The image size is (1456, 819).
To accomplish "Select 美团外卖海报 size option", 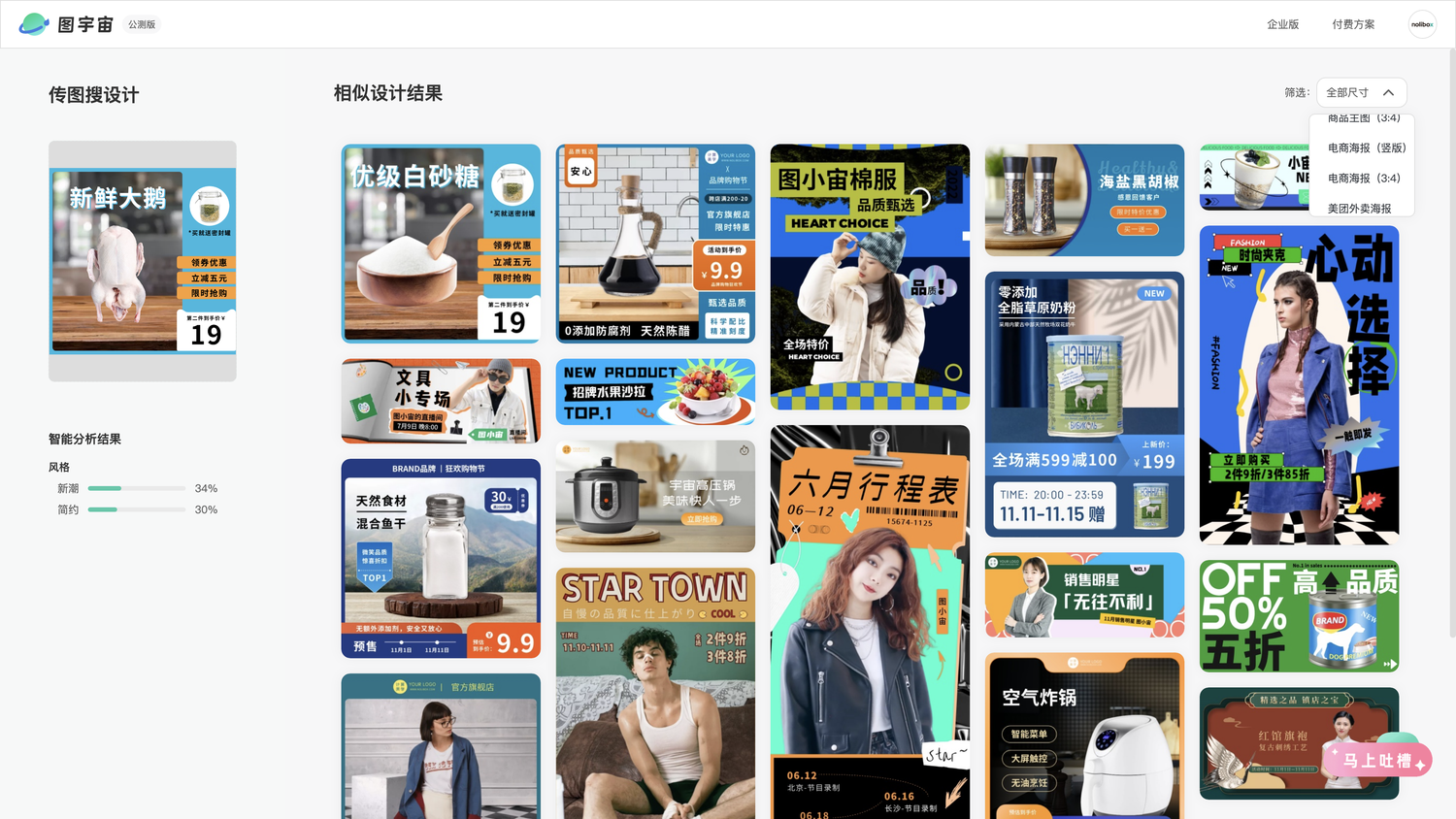I will click(1359, 209).
